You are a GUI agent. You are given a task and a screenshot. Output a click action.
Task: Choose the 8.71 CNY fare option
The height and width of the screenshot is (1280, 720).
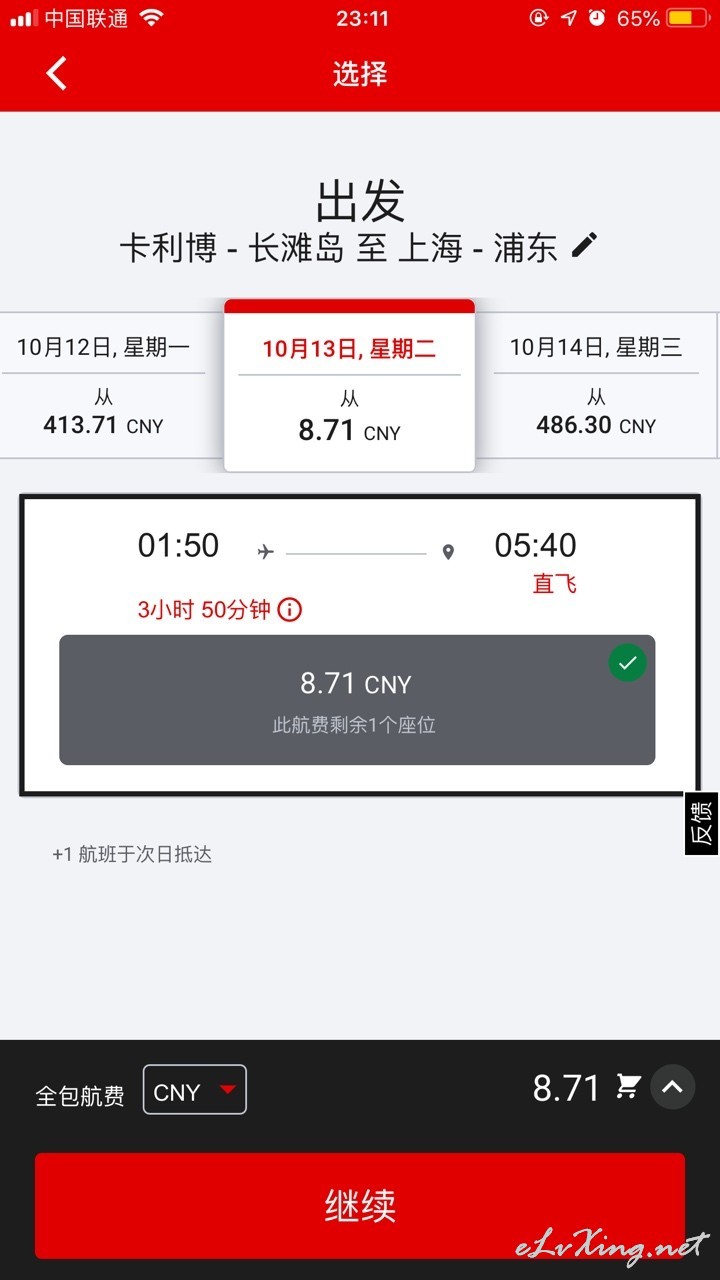tap(357, 700)
